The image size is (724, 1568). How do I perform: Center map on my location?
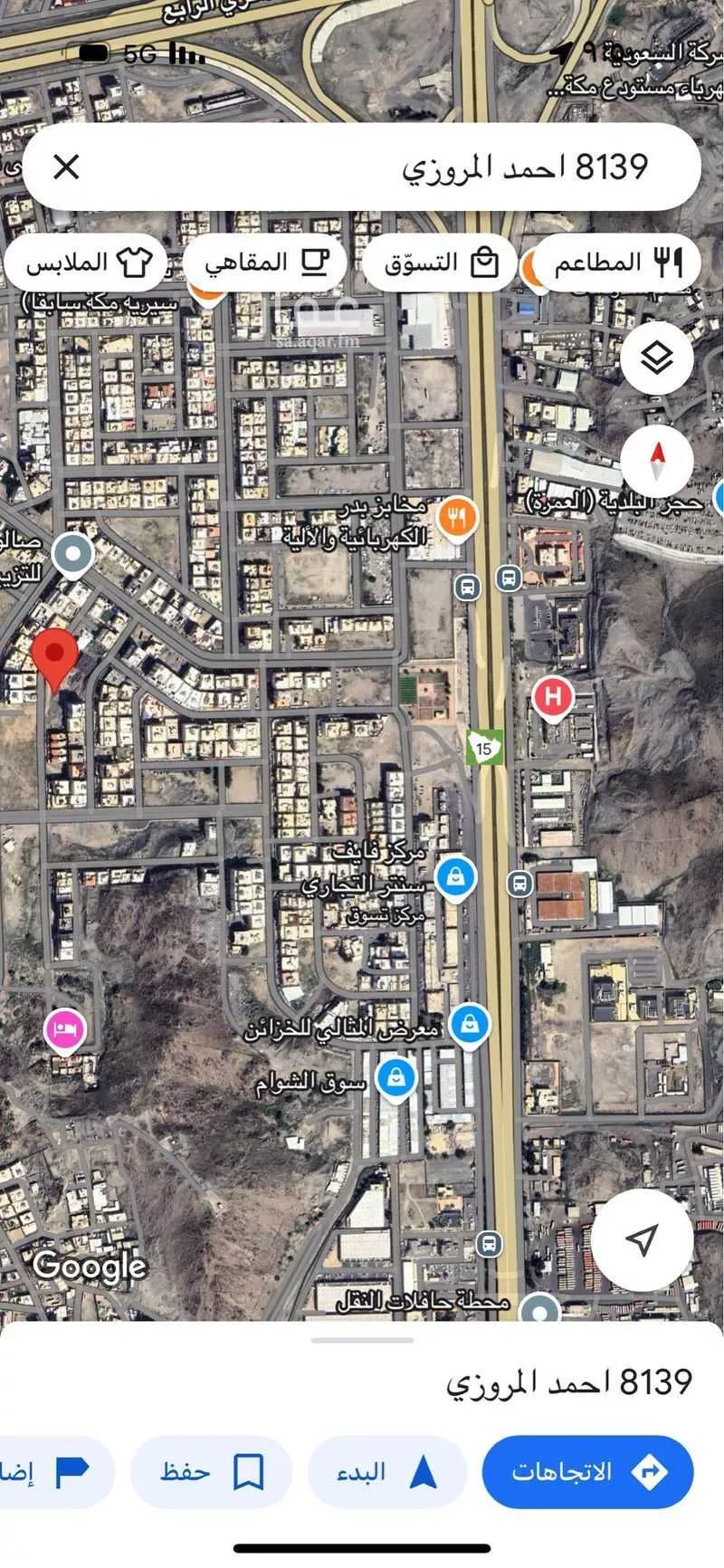[643, 1240]
